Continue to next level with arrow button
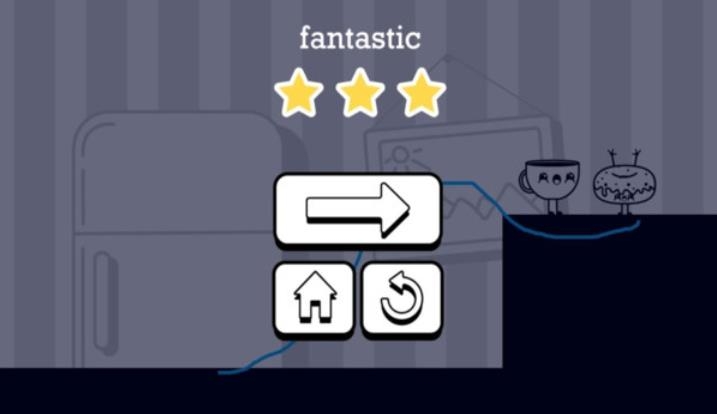This screenshot has height=414, width=717. pos(357,209)
